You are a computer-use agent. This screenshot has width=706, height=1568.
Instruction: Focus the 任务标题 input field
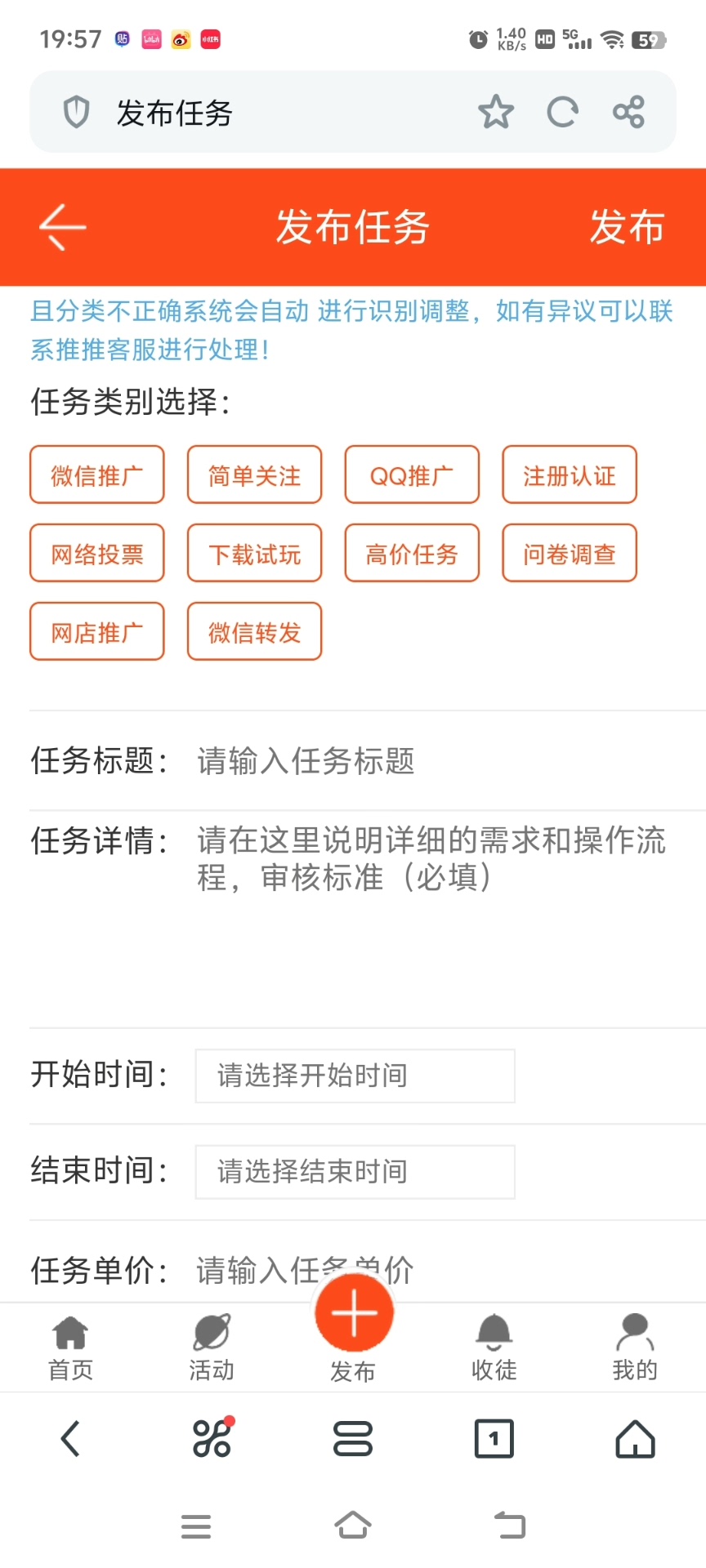(x=441, y=761)
